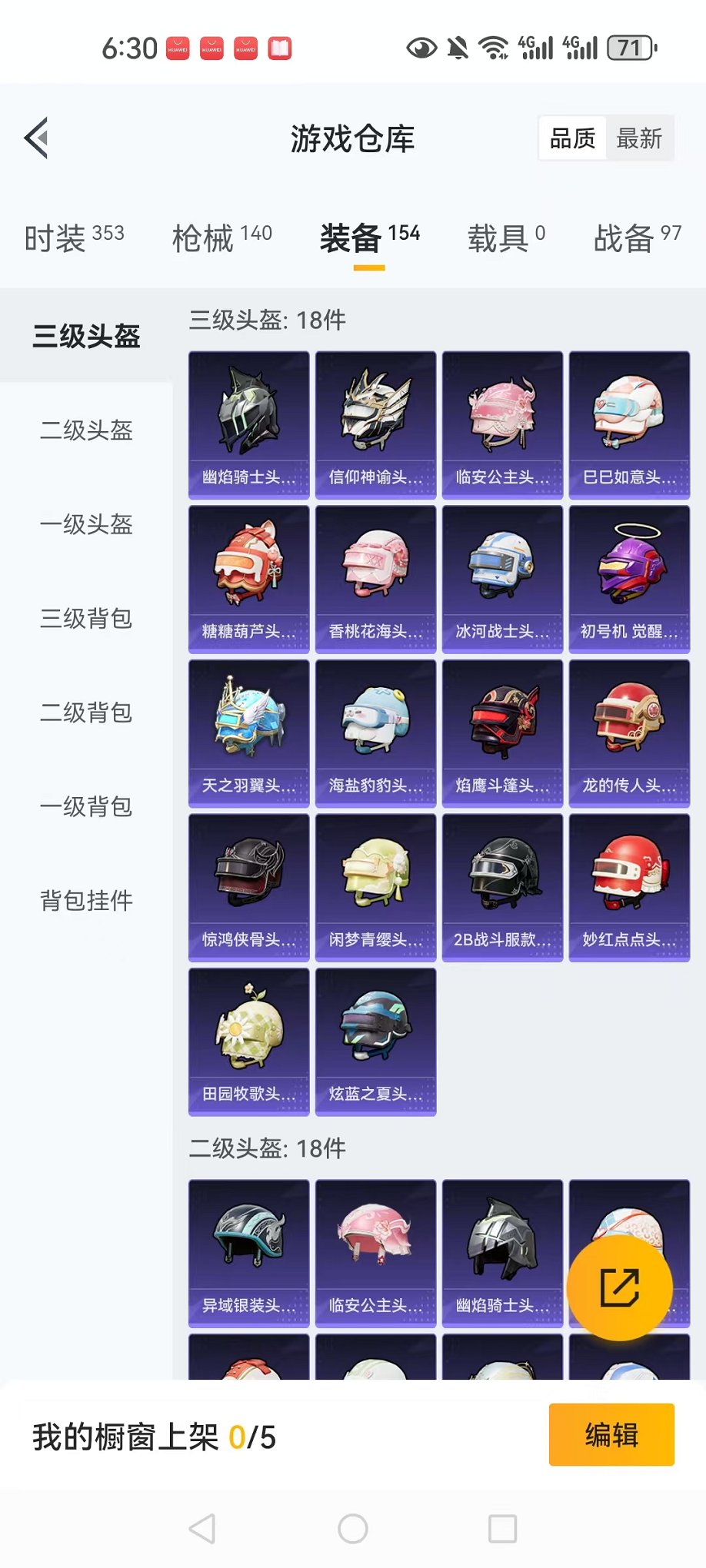Switch to the 时装 tab
This screenshot has height=1568, width=706.
74,238
